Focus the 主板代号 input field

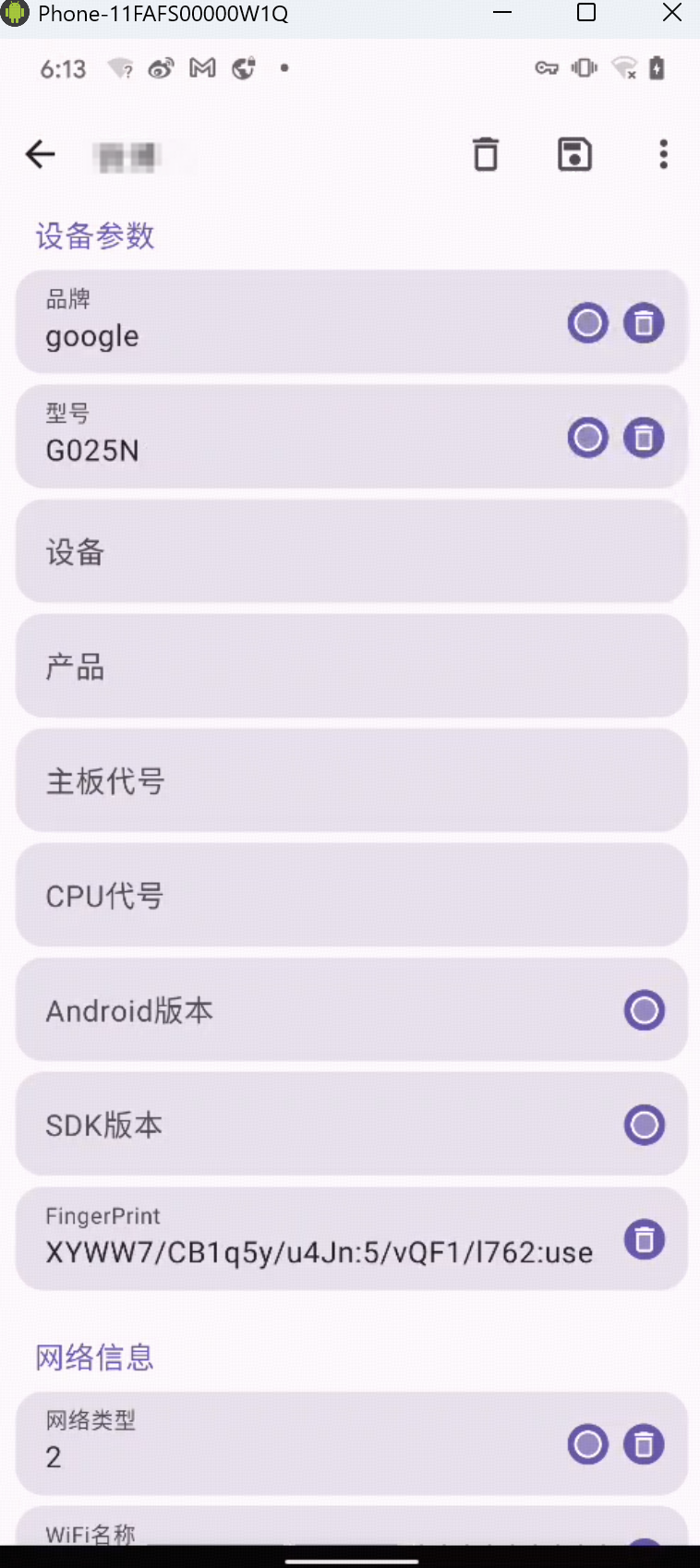[x=351, y=781]
